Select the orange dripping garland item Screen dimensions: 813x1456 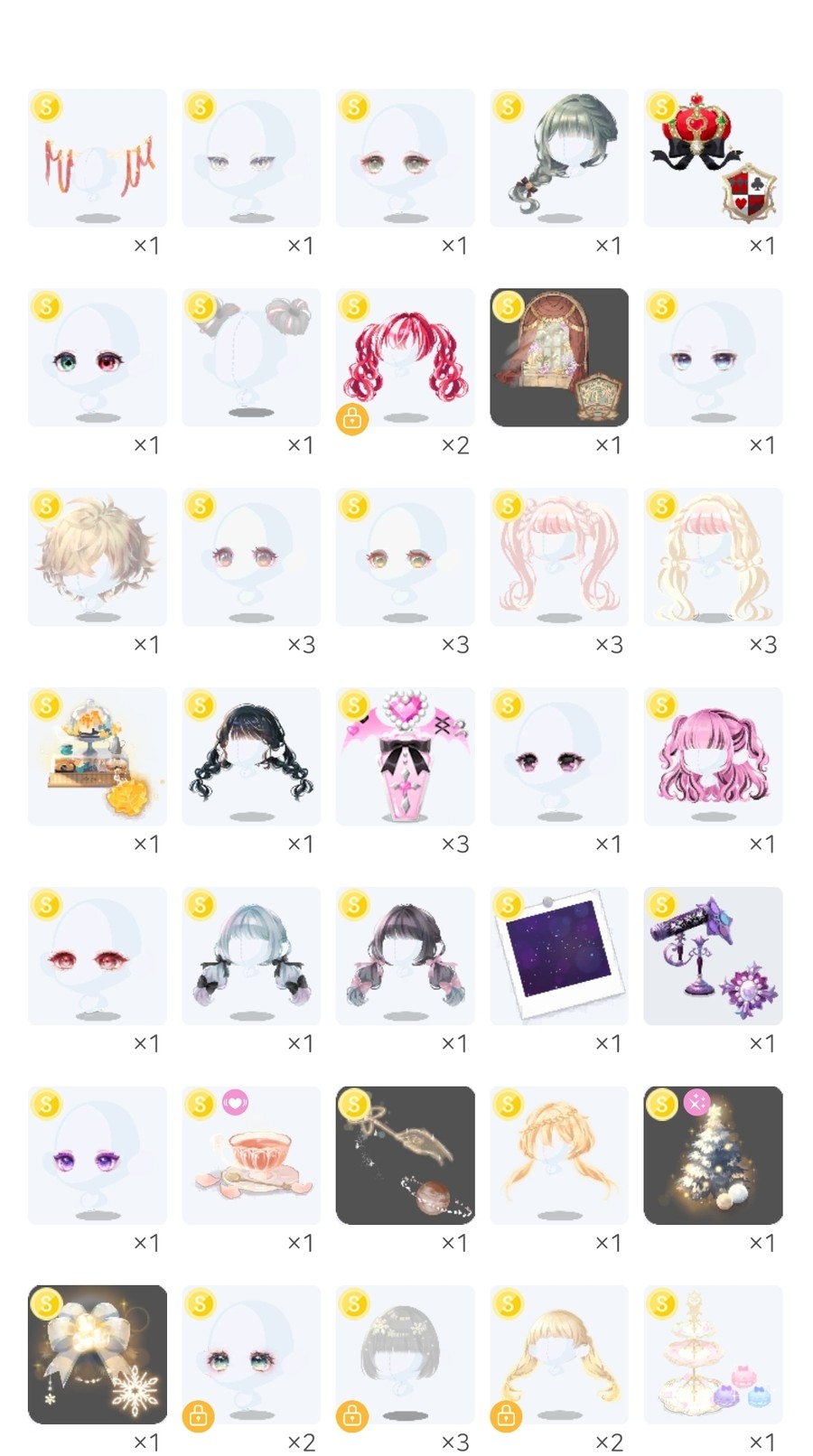98,157
